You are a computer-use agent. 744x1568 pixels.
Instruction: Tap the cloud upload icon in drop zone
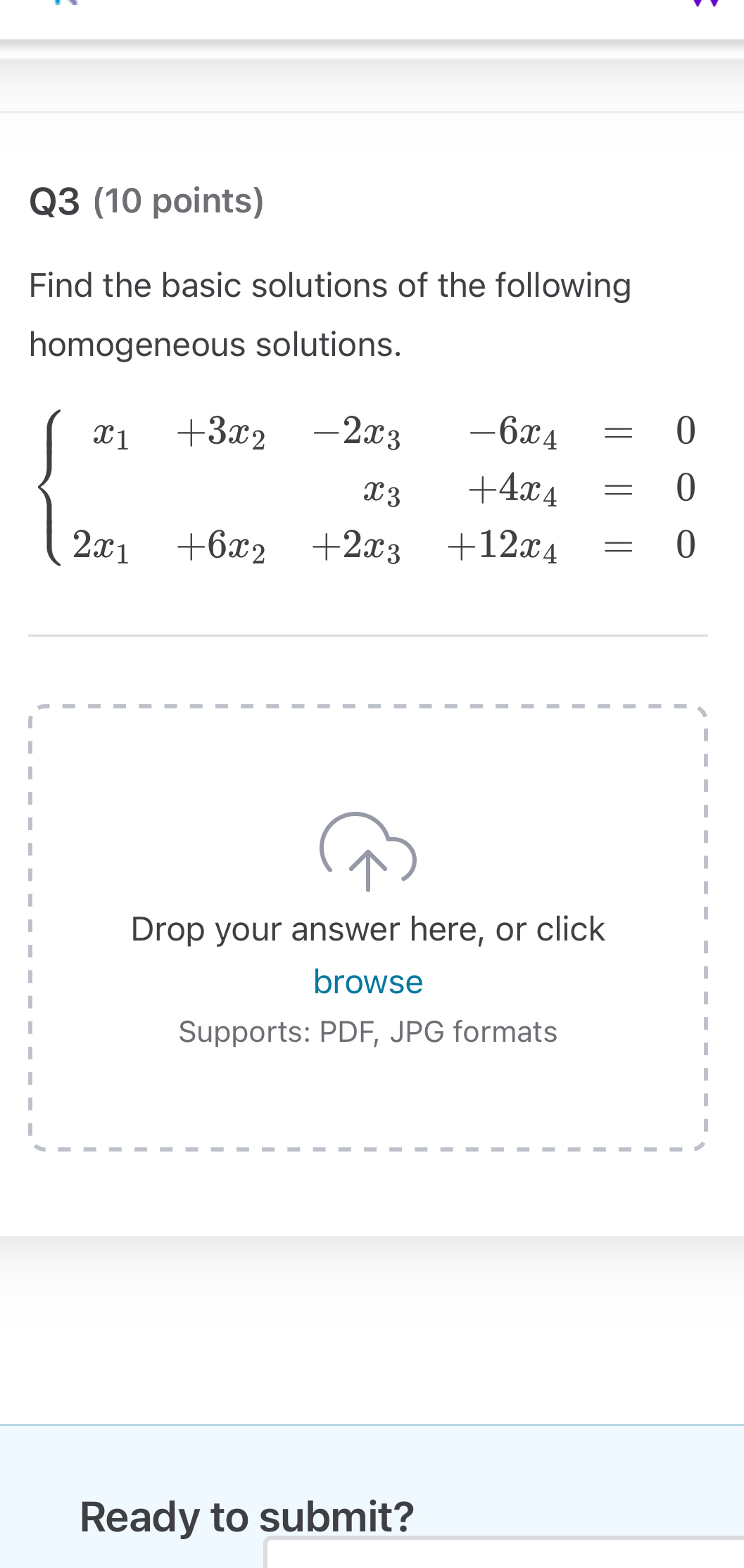pos(368,851)
